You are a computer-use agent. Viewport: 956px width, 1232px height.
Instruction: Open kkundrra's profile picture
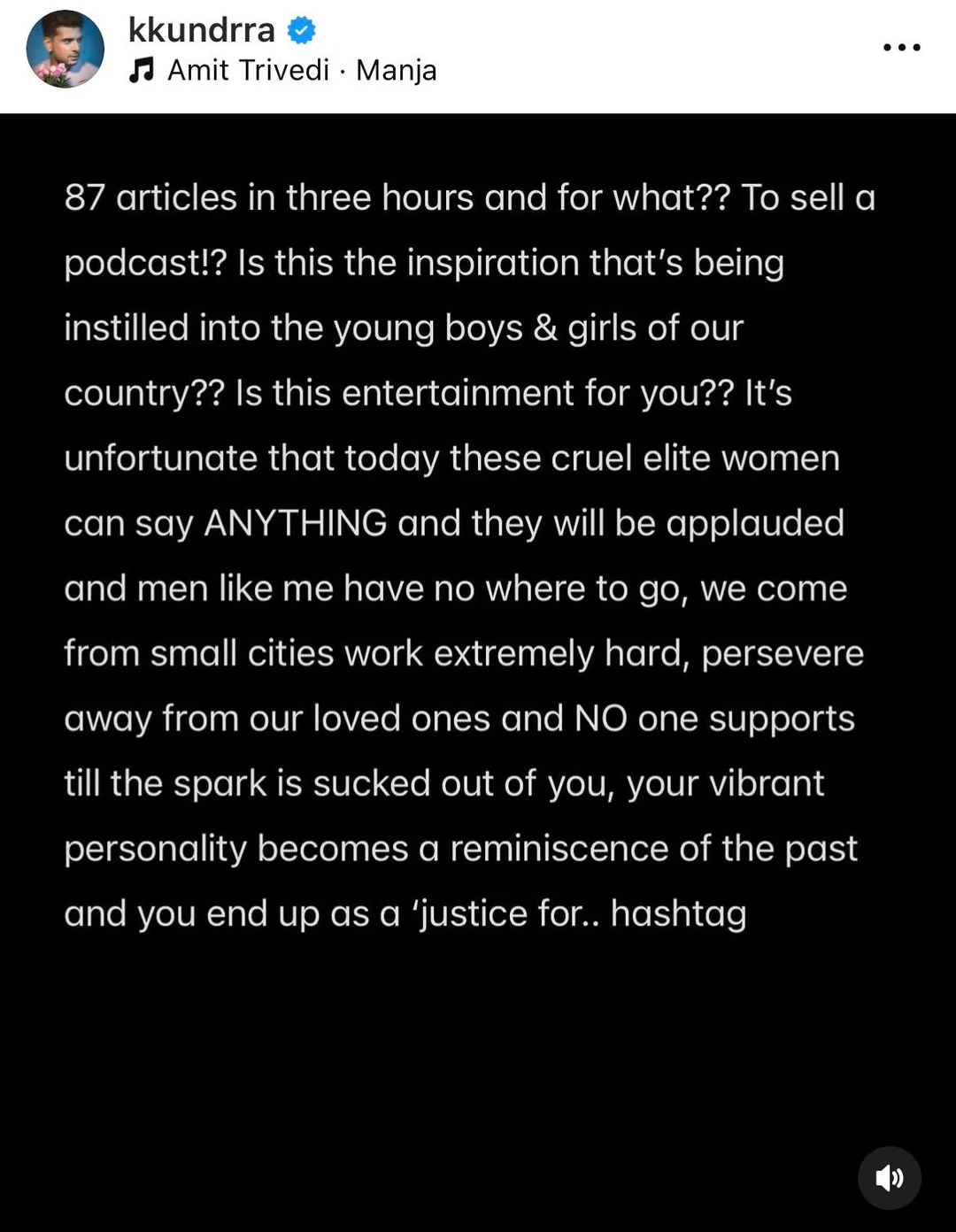(x=65, y=50)
